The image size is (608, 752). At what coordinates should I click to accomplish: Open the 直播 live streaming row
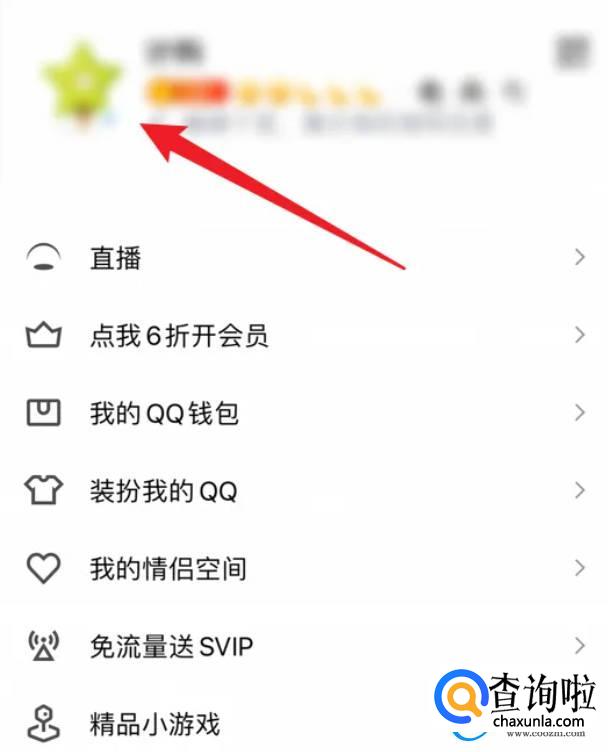pyautogui.click(x=115, y=258)
